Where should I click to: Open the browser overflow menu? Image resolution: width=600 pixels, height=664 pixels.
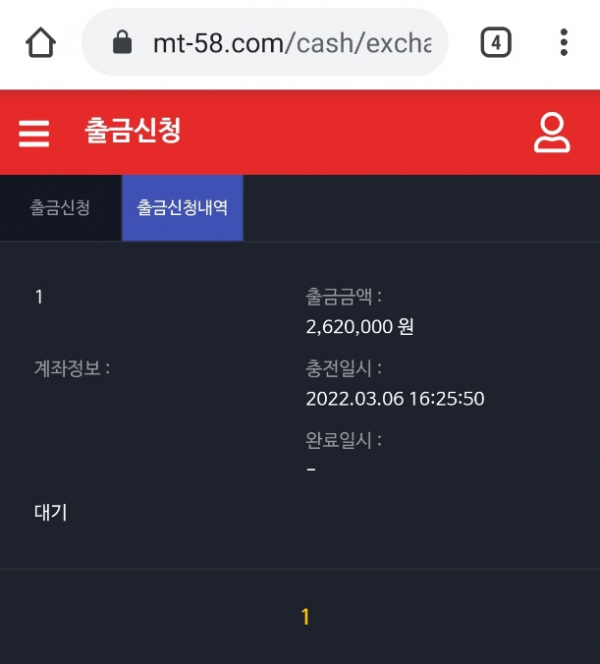click(564, 43)
